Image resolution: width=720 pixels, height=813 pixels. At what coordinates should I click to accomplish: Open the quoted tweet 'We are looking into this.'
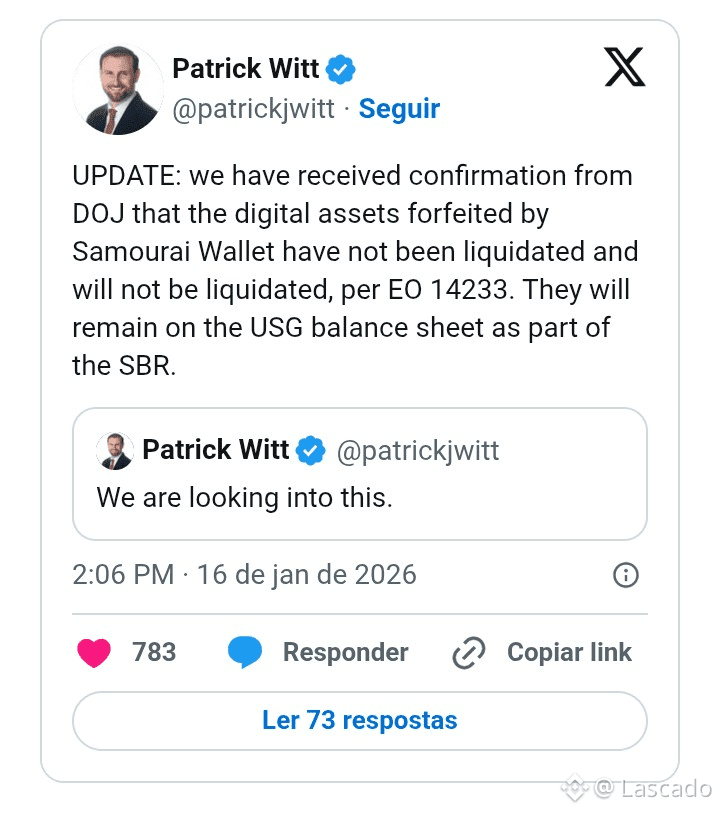pyautogui.click(x=360, y=474)
